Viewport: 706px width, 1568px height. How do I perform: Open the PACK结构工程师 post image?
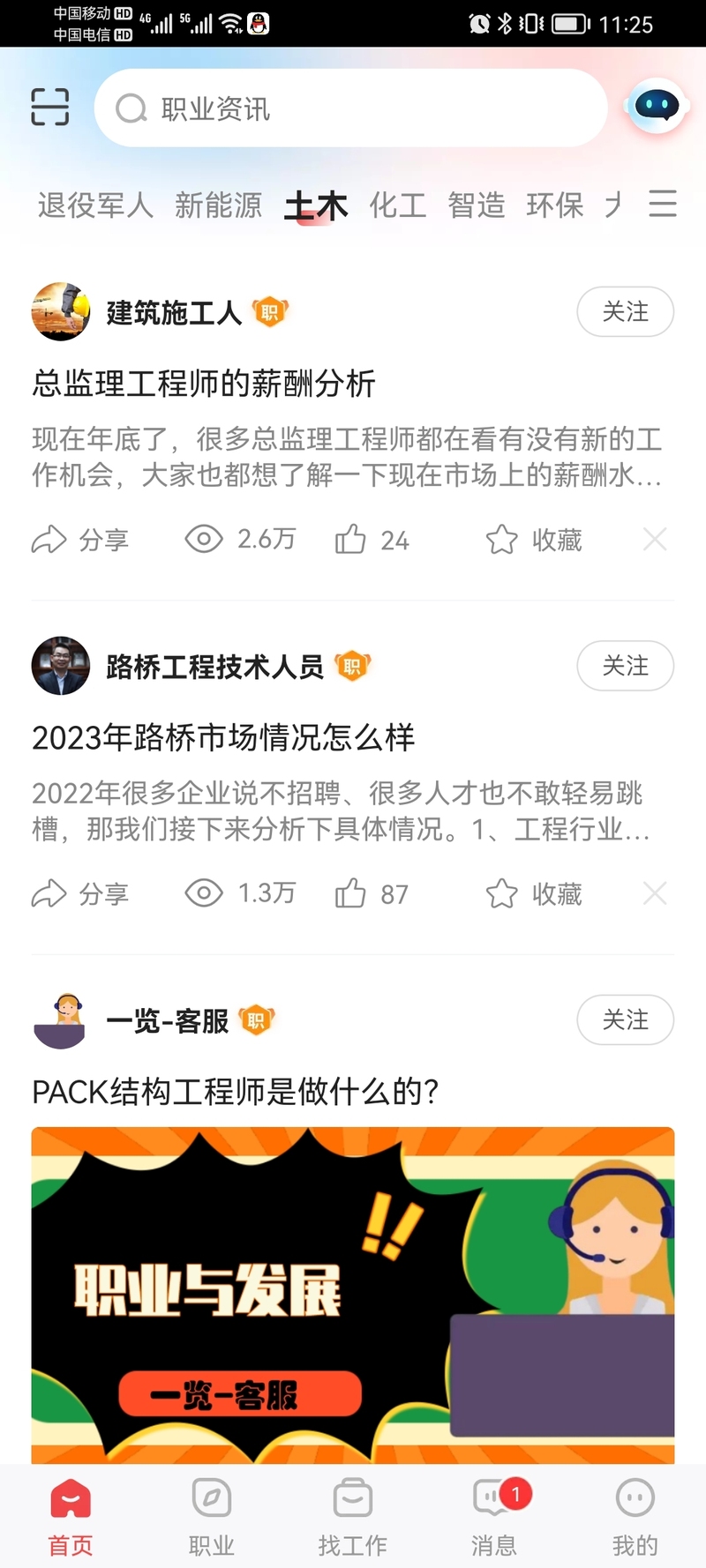(x=353, y=1295)
